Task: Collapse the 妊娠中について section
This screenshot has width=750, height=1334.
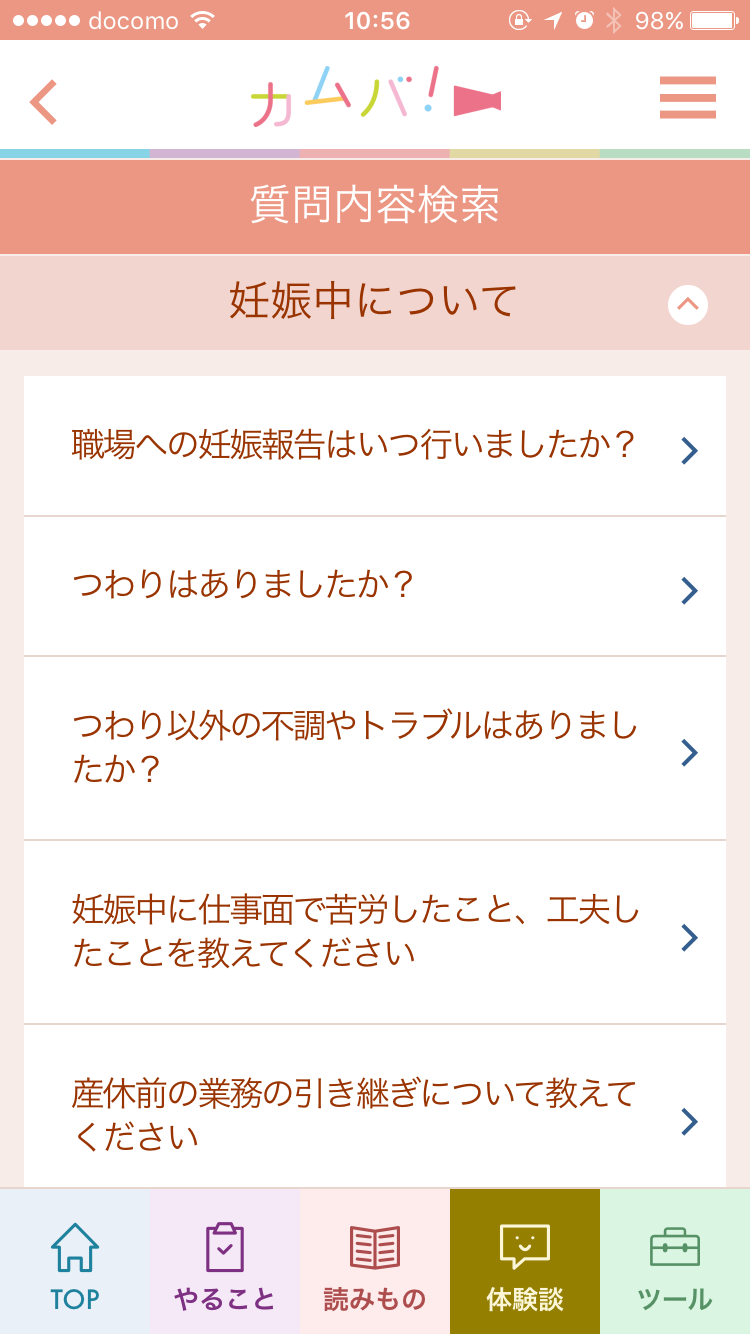Action: coord(688,305)
